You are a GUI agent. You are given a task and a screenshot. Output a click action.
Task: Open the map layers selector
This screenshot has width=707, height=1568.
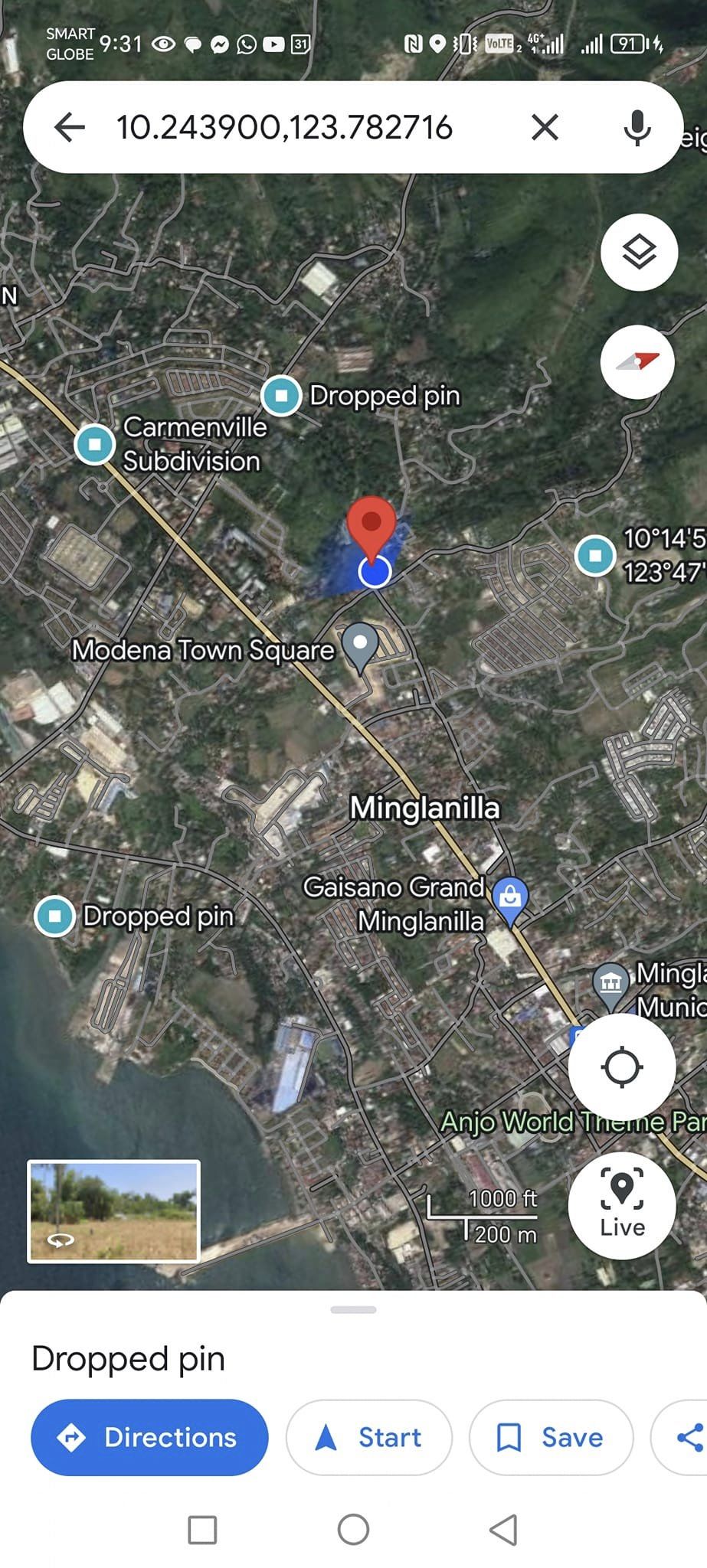[639, 252]
